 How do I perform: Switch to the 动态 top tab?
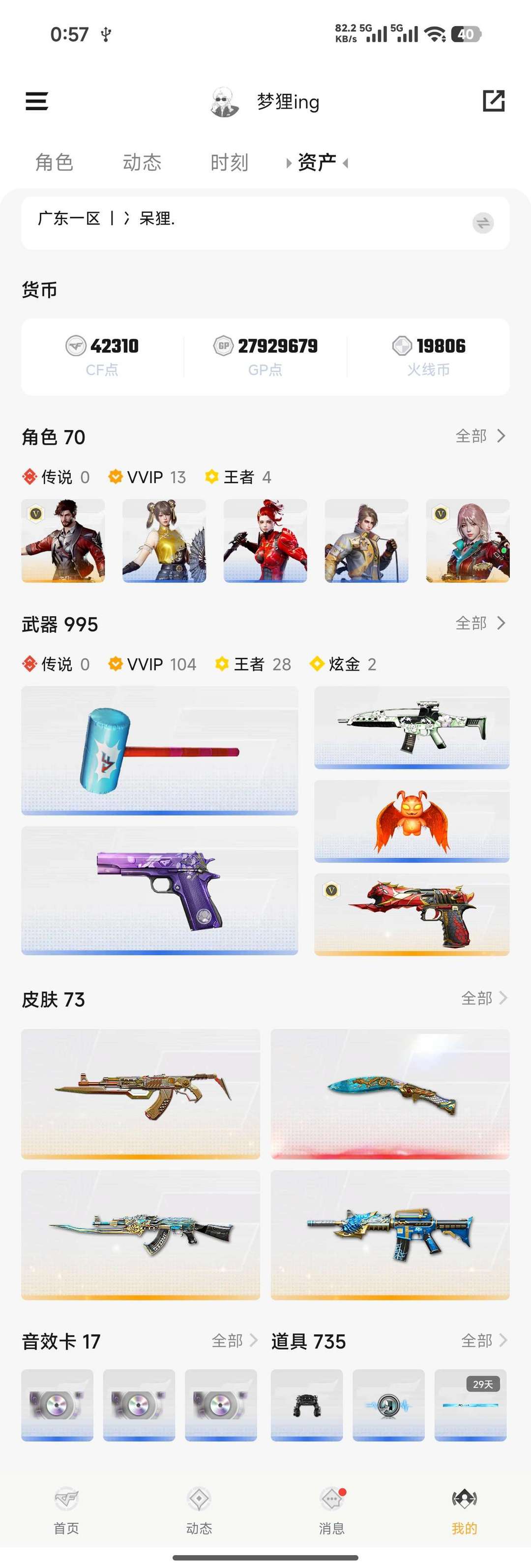coord(142,163)
